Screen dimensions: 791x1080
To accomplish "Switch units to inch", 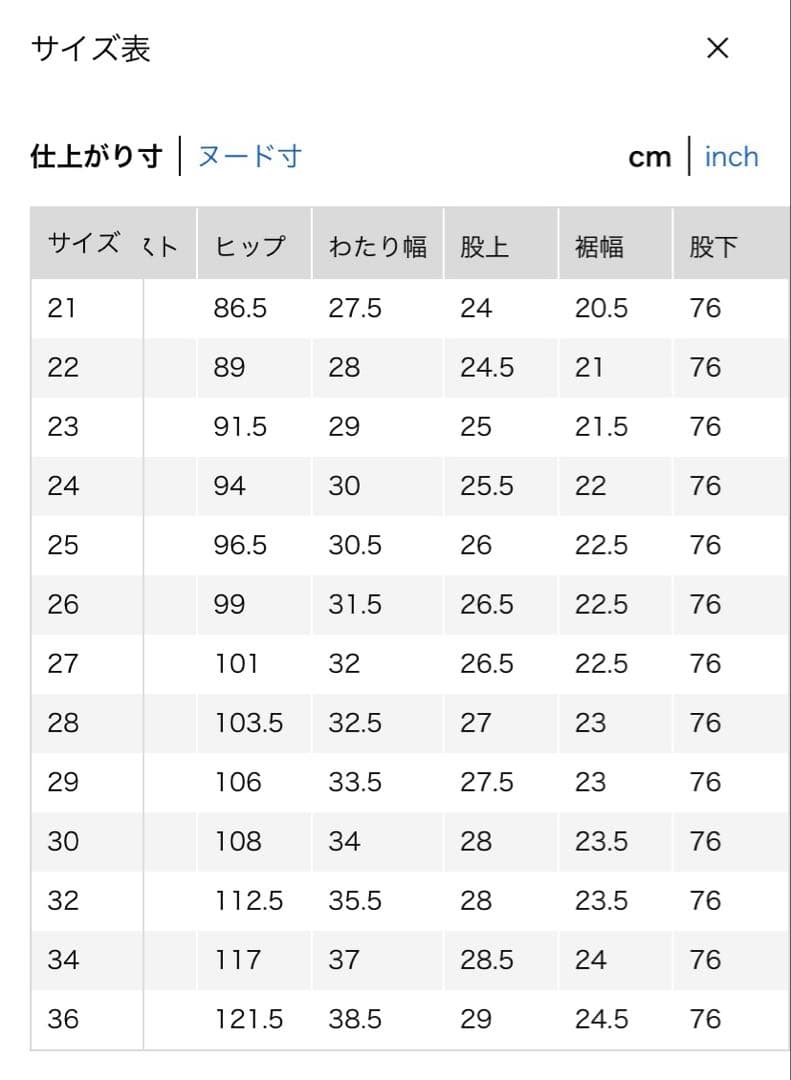I will coord(731,156).
